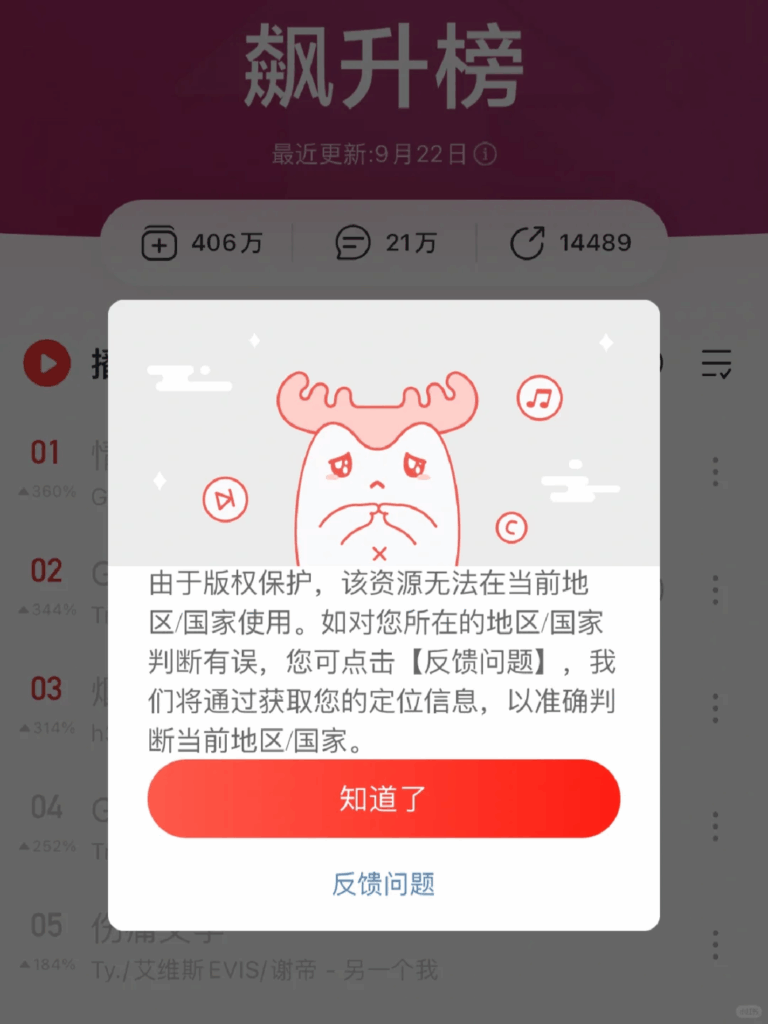
Task: Open the 反馈问题 feedback link
Action: click(x=383, y=884)
